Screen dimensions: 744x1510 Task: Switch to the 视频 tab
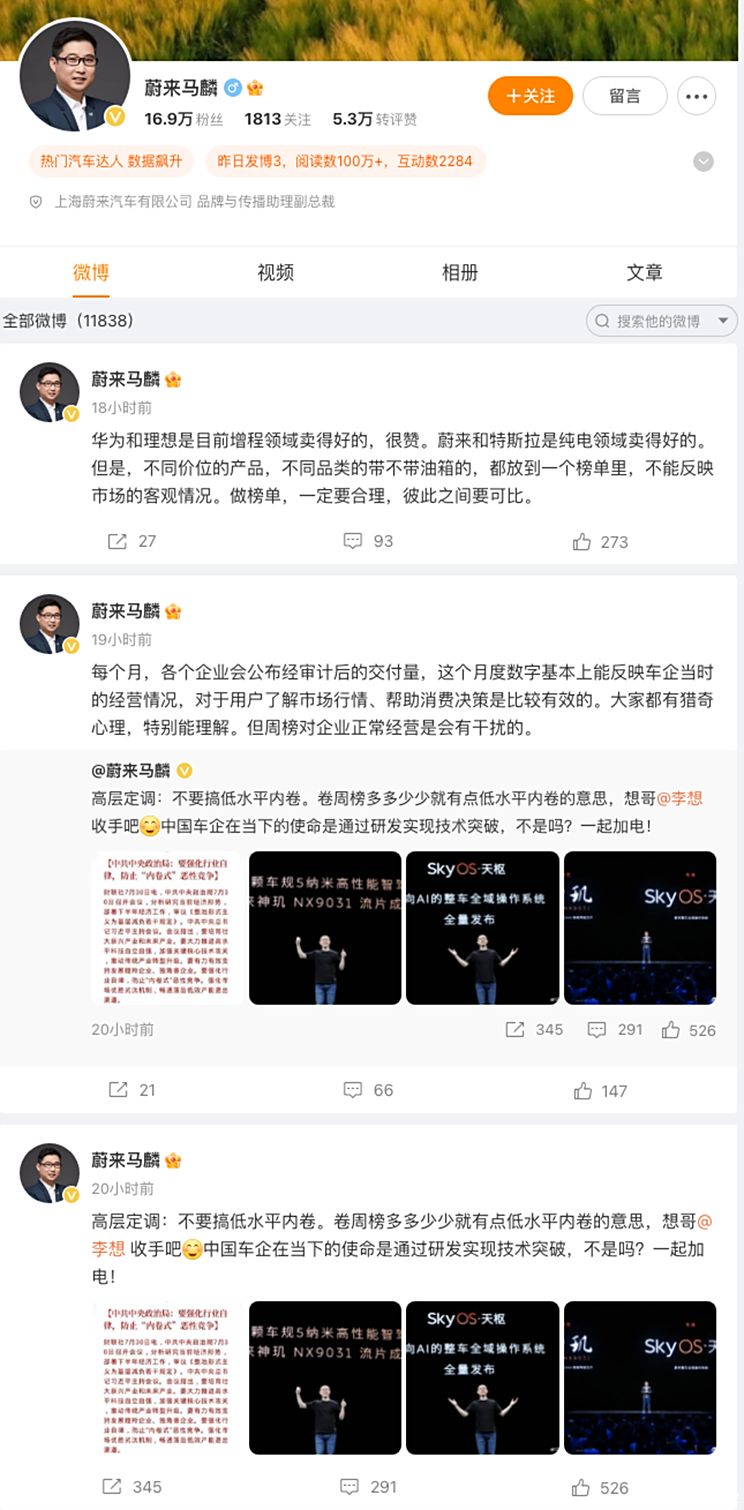pos(275,272)
